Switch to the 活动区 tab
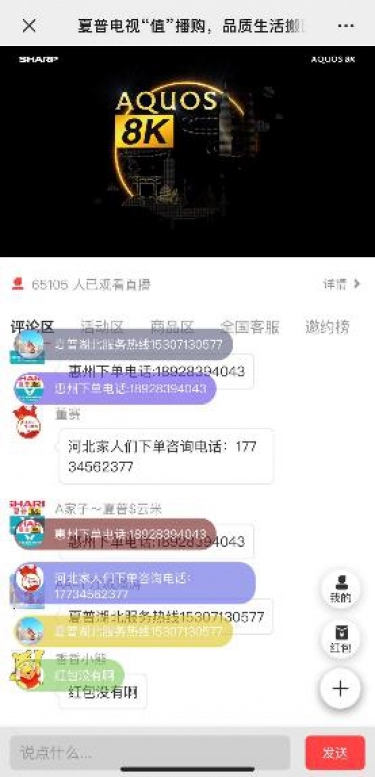This screenshot has height=777, width=375. coord(102,327)
